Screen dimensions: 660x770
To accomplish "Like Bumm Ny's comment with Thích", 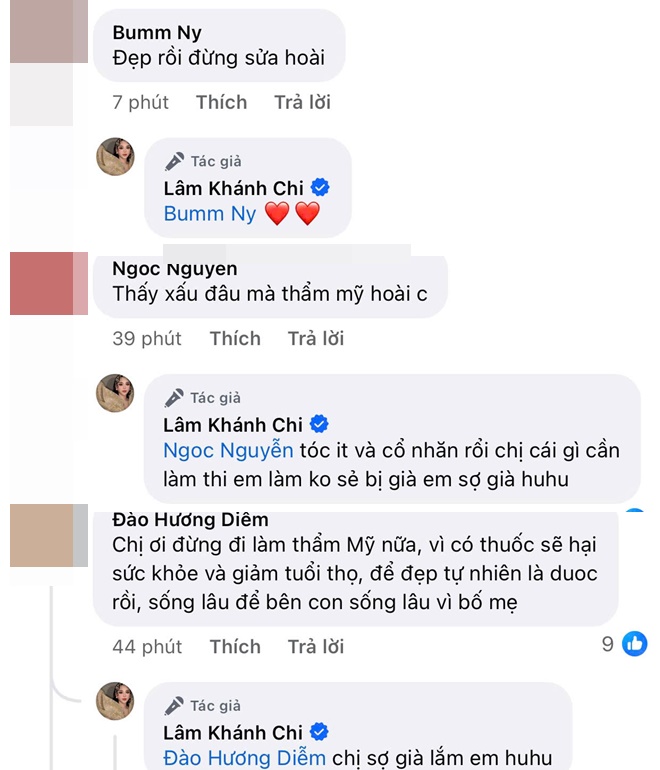I will [221, 102].
